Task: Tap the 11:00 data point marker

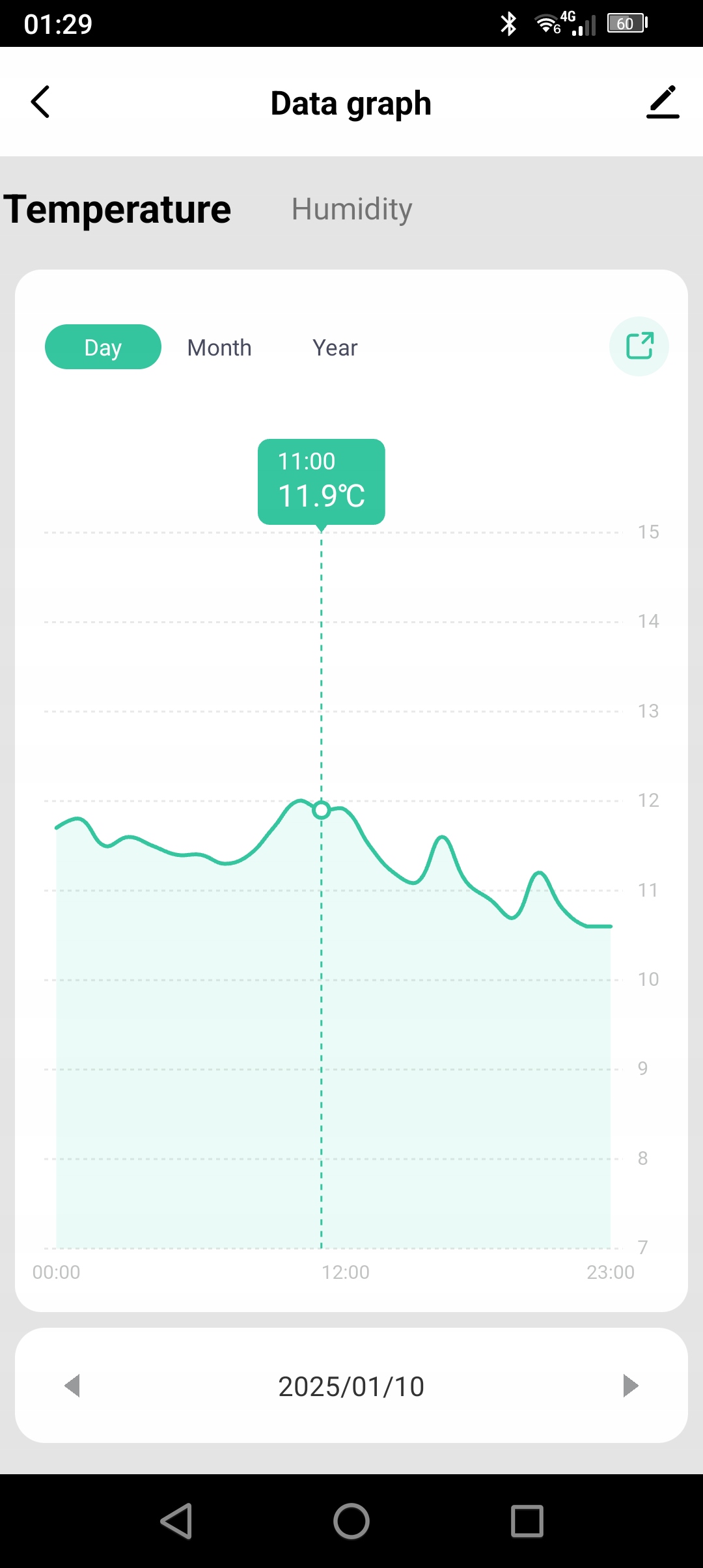Action: coord(322,810)
